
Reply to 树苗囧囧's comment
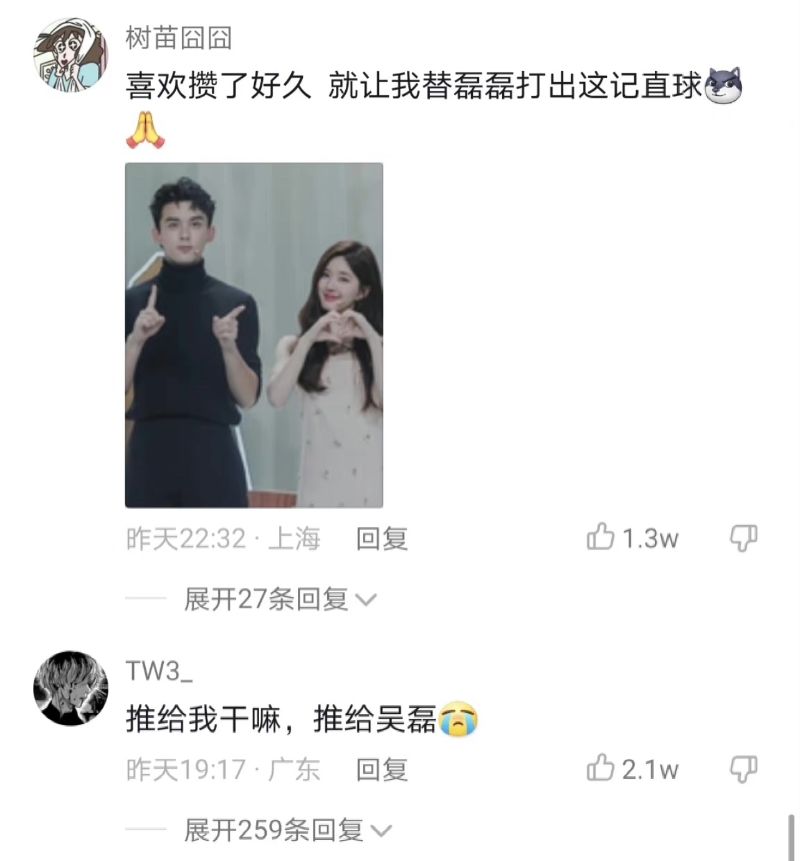pyautogui.click(x=382, y=539)
